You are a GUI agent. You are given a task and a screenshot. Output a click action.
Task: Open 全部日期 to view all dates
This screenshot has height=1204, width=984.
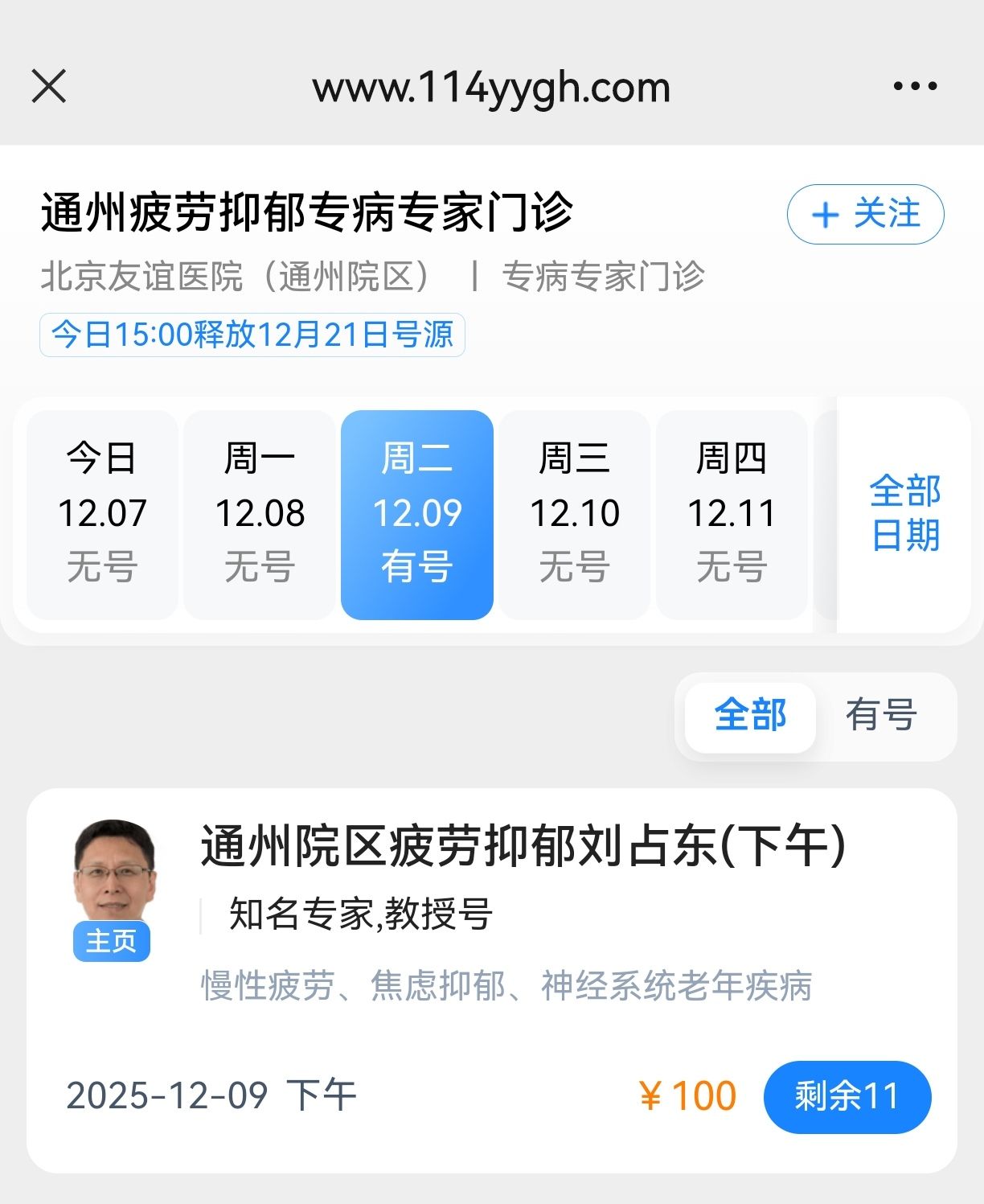904,513
